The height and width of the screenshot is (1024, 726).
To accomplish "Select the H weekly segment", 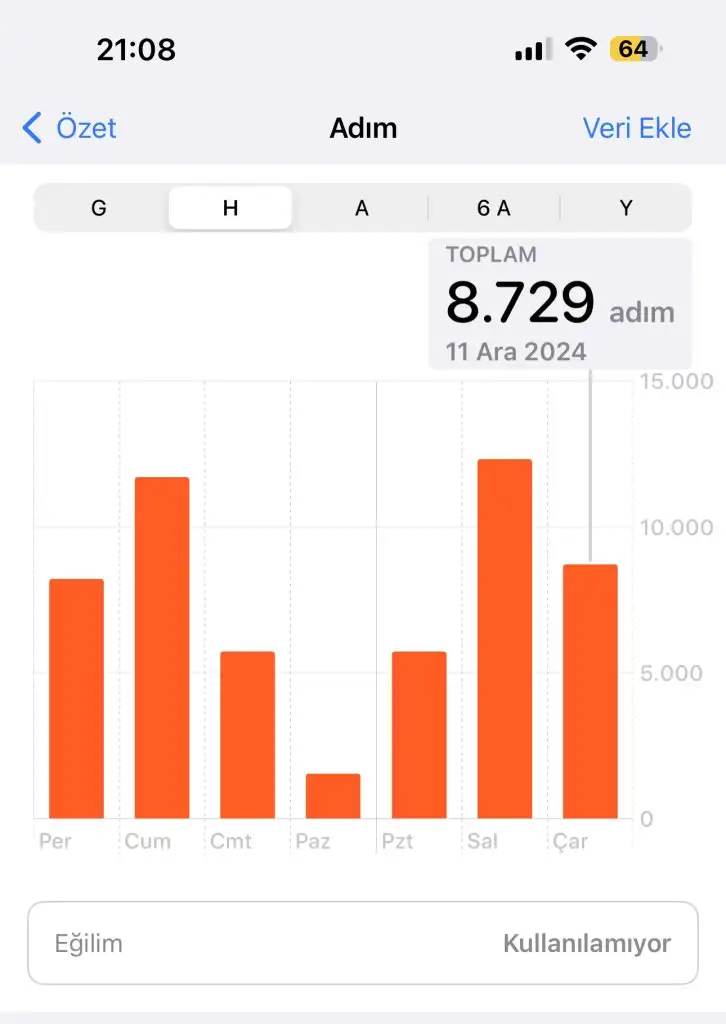I will [230, 208].
